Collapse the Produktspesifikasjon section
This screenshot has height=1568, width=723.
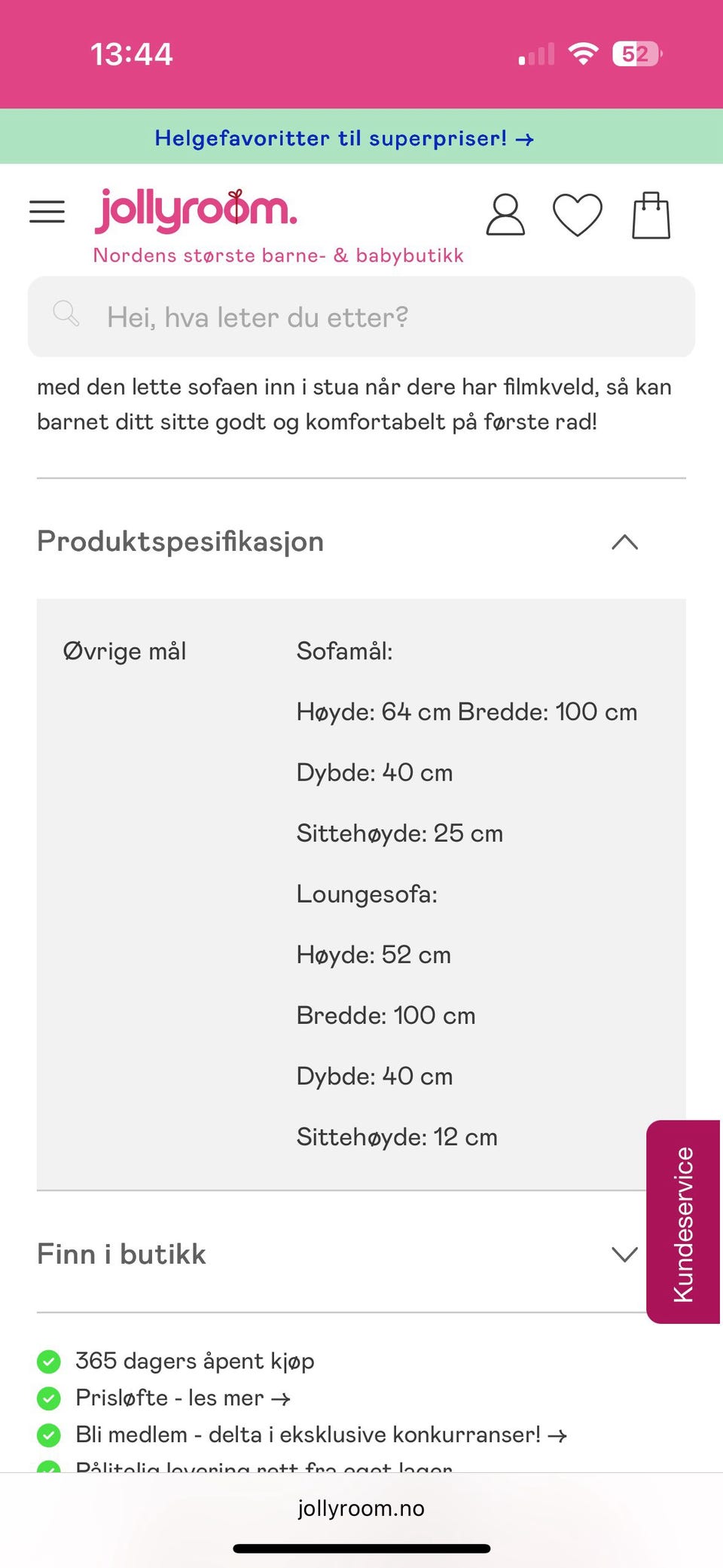point(624,542)
